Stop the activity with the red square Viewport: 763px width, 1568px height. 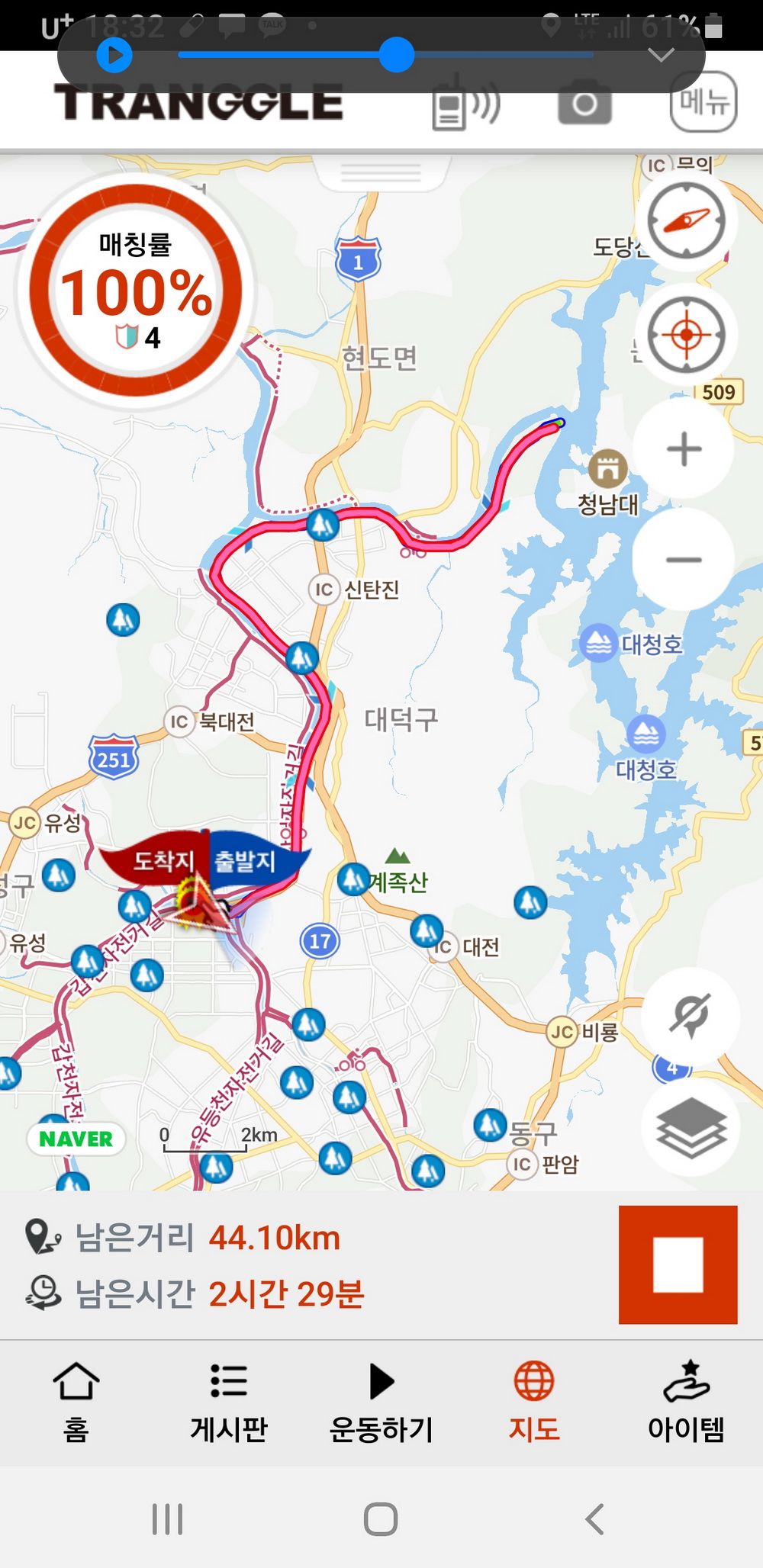point(678,1264)
